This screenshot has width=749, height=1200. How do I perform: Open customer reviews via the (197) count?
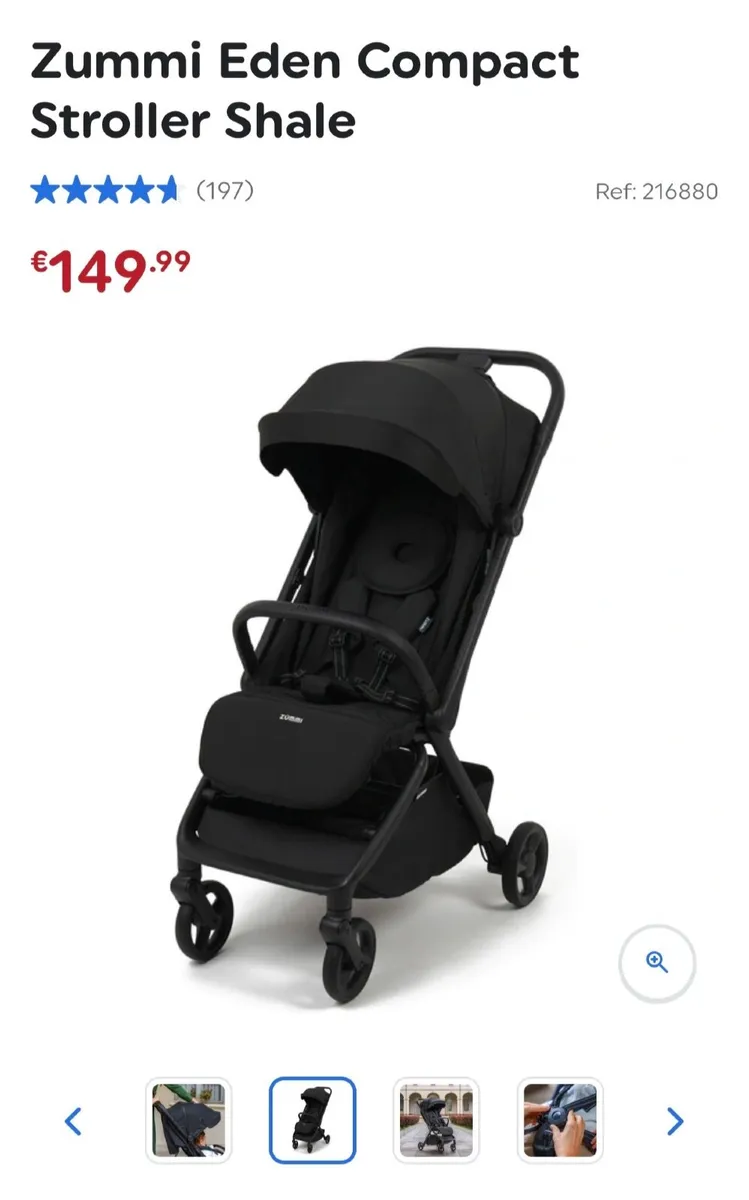225,190
